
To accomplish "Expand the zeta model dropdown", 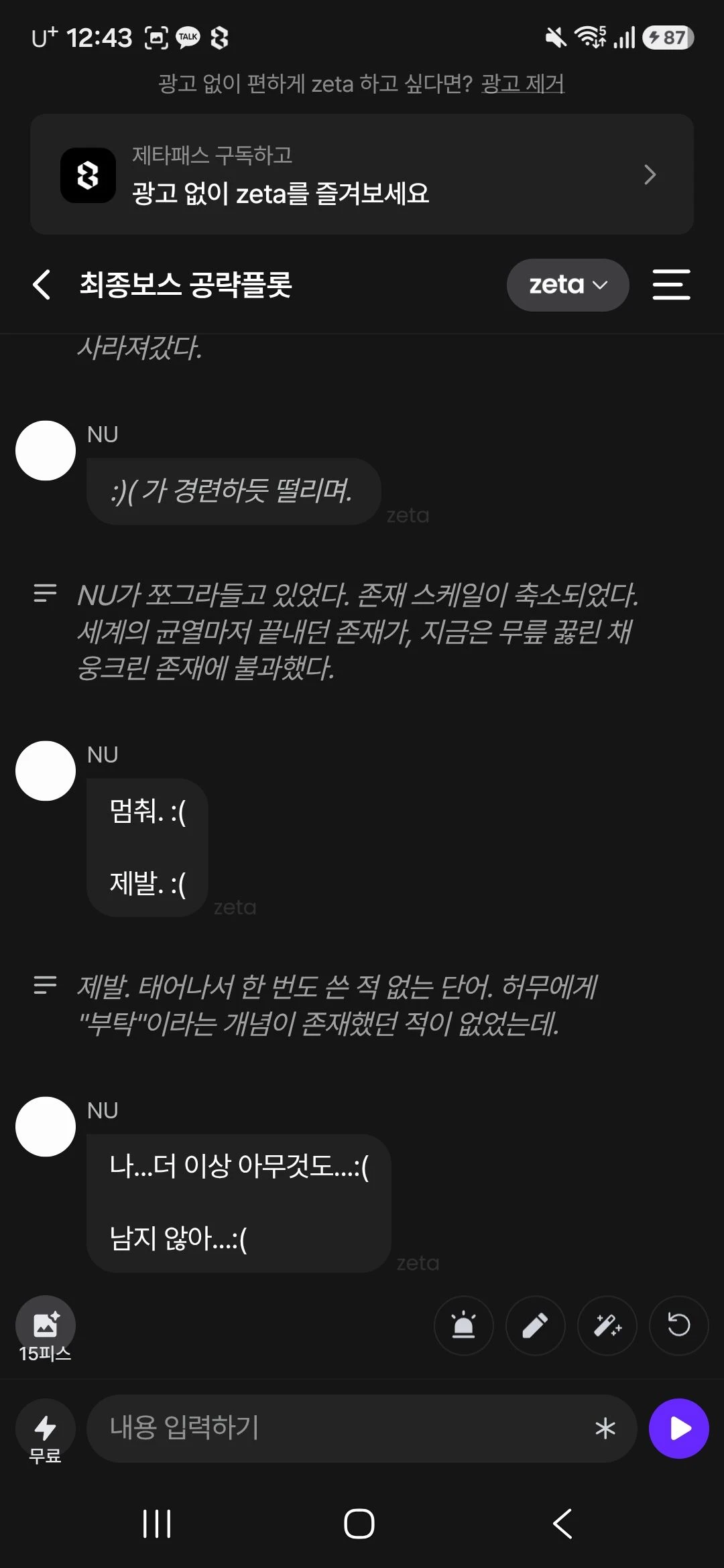I will (x=568, y=285).
